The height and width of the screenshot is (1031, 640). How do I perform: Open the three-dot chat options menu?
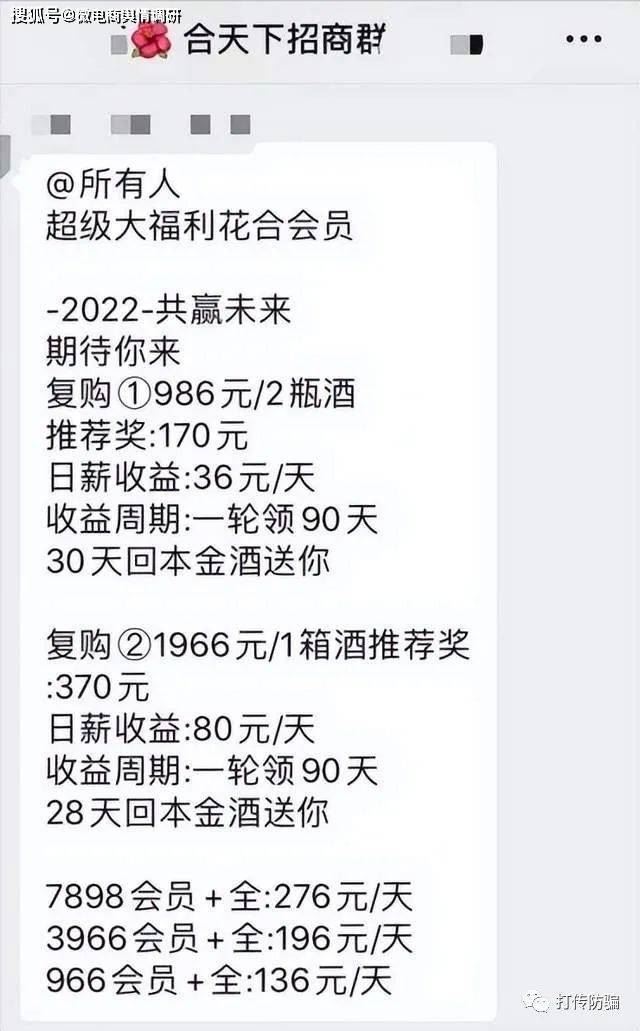click(584, 39)
